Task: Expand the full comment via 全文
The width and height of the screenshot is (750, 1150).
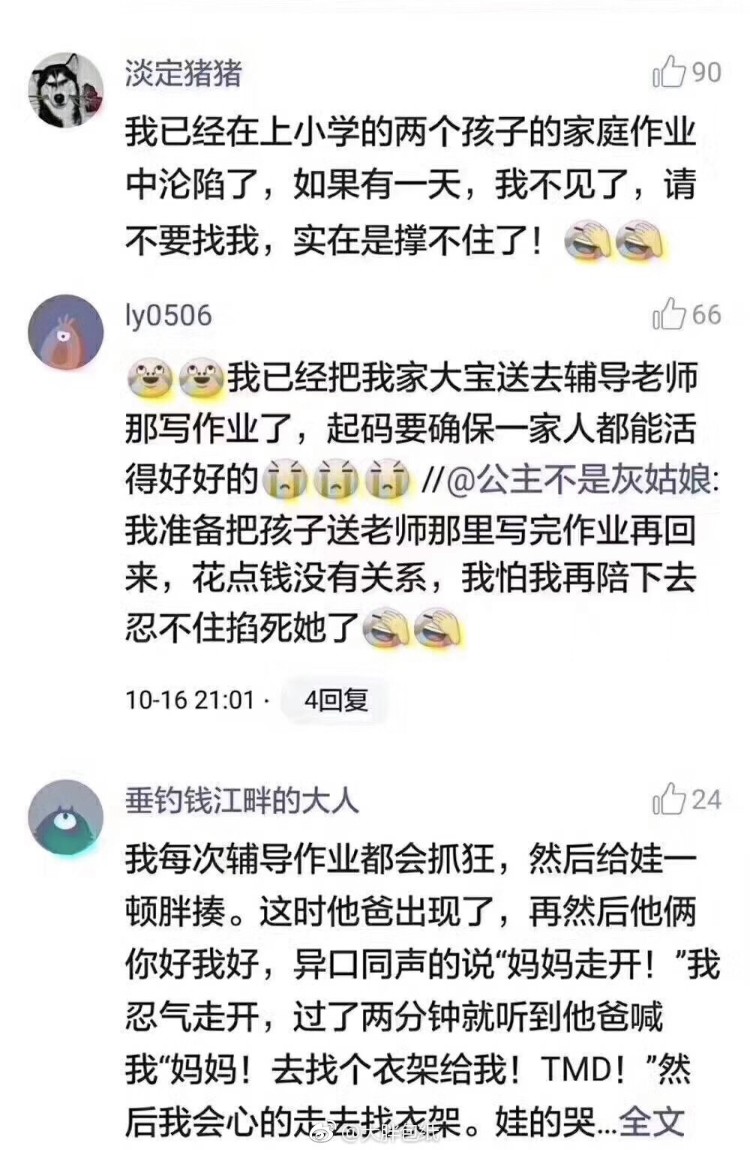Action: [651, 1122]
